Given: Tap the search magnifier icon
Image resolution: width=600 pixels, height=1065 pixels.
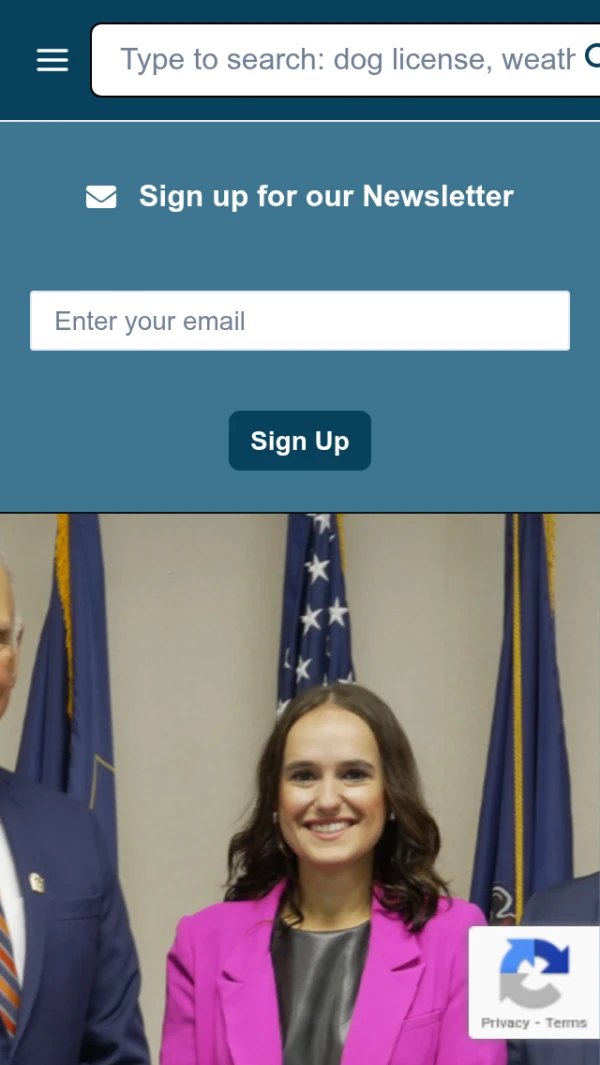Looking at the screenshot, I should (592, 56).
